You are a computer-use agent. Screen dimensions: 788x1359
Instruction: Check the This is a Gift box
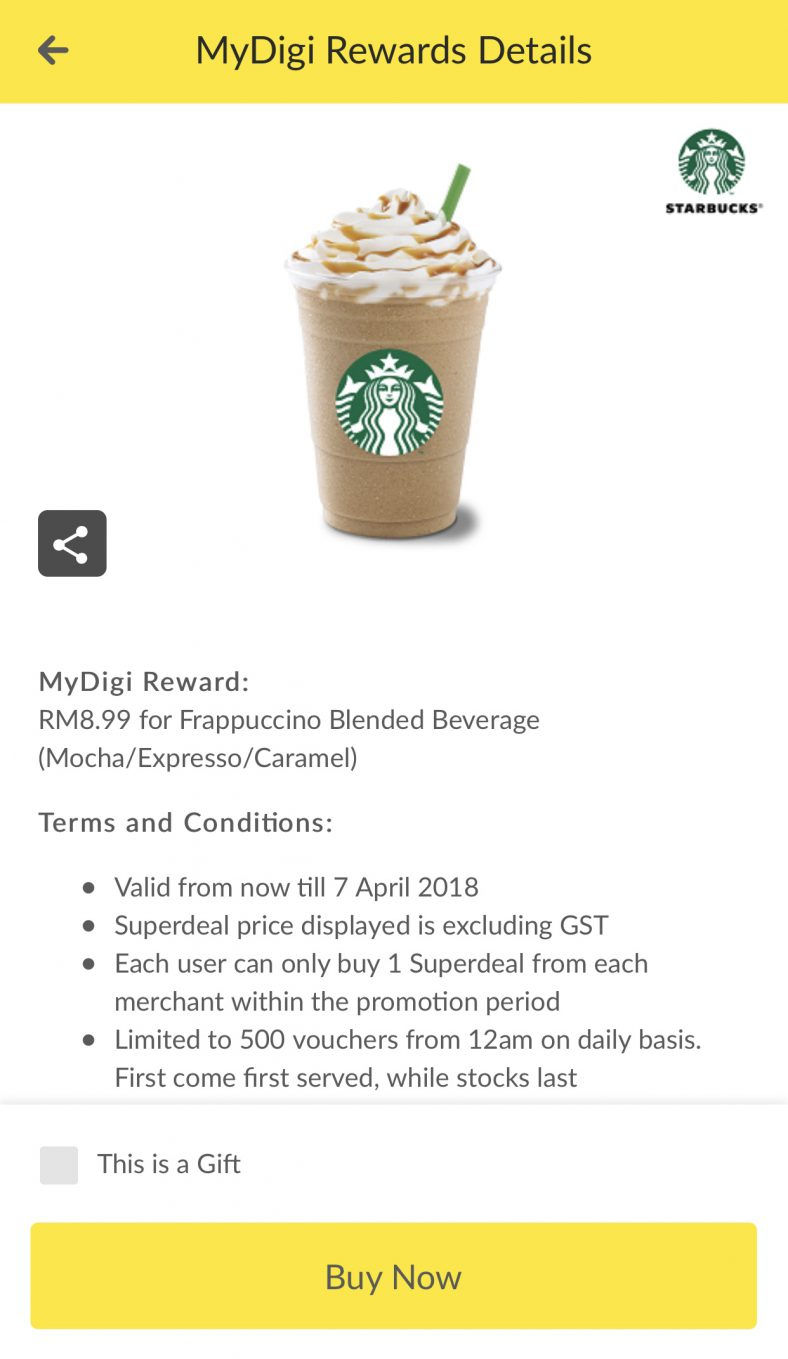tap(59, 1165)
